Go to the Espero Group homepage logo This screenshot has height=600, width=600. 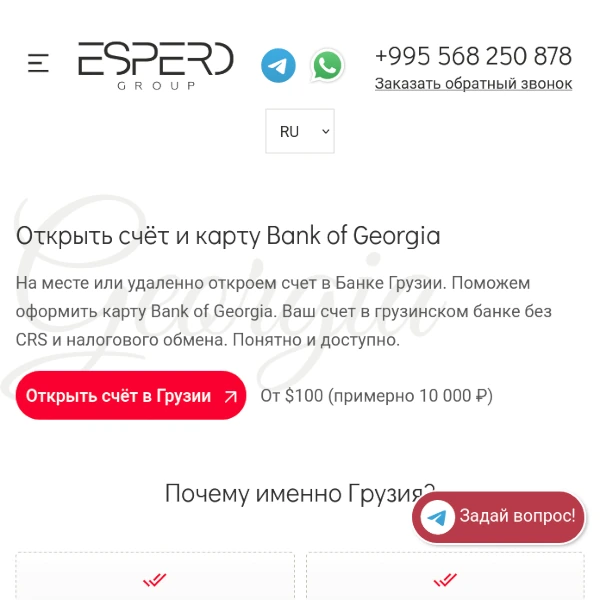[x=156, y=65]
